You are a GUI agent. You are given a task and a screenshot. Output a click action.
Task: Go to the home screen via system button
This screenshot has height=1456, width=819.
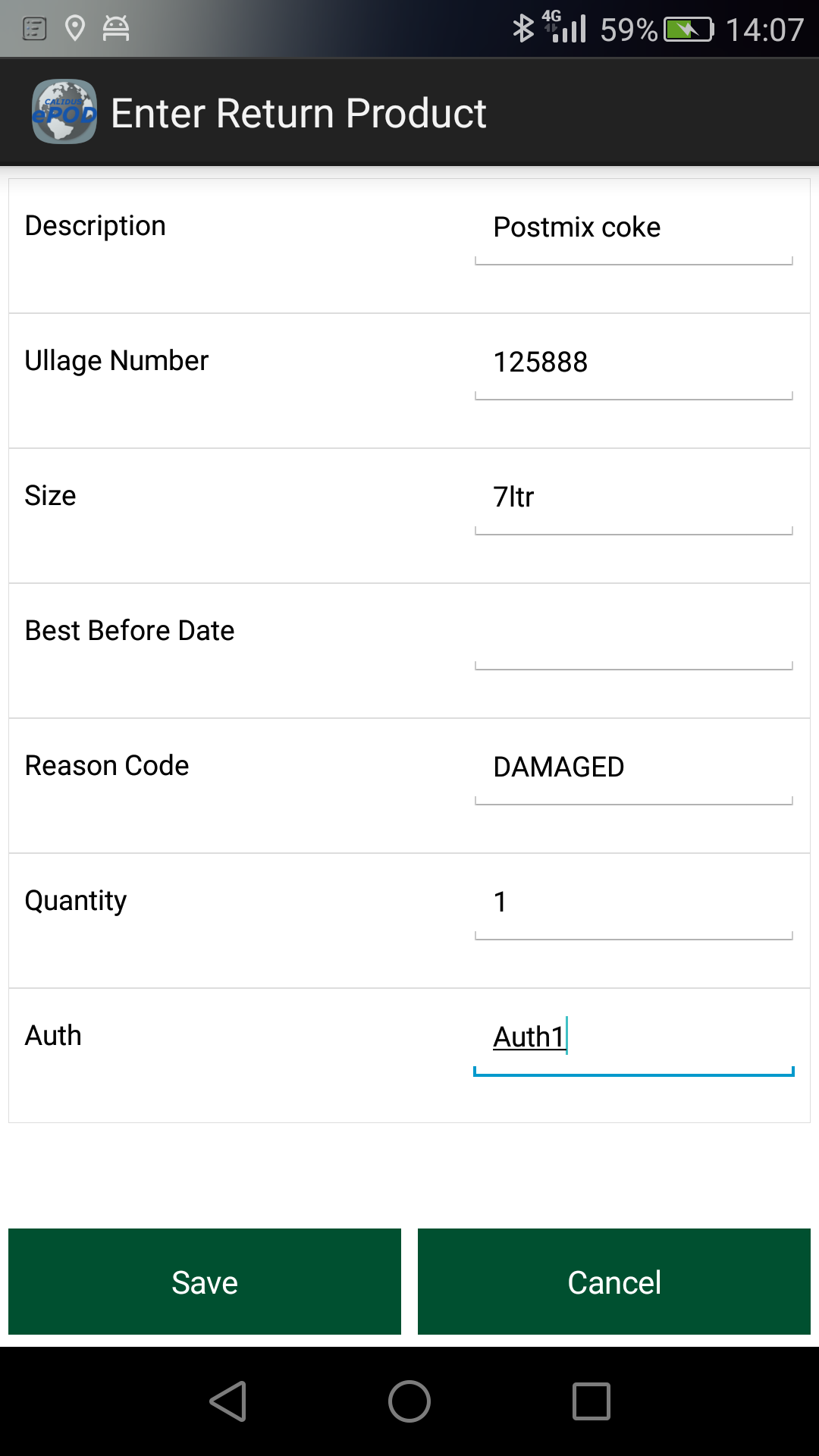pyautogui.click(x=409, y=1401)
